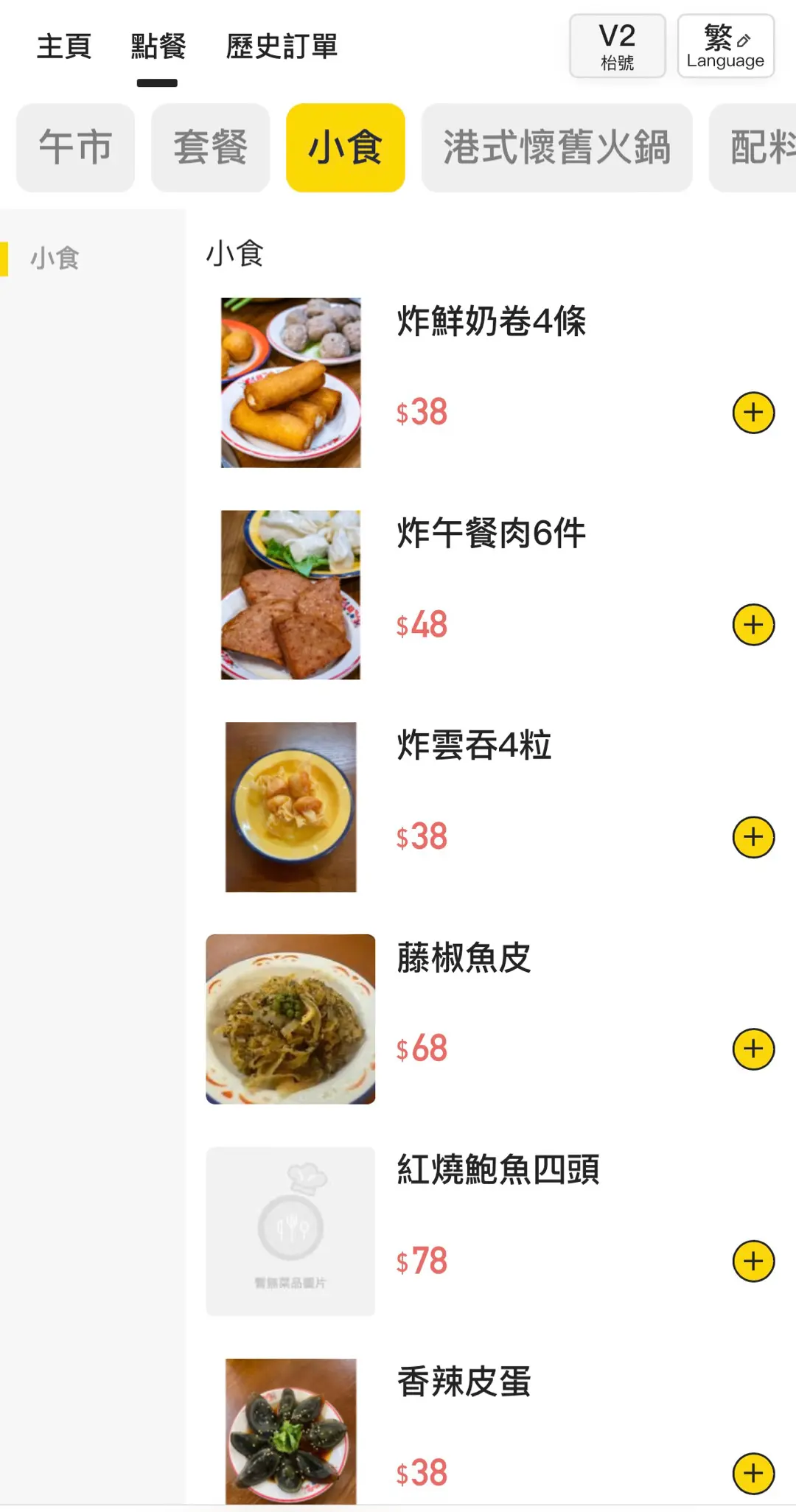The image size is (796, 1512).
Task: Add 紅燒鮑魚四頭 to the order
Action: 753,1261
